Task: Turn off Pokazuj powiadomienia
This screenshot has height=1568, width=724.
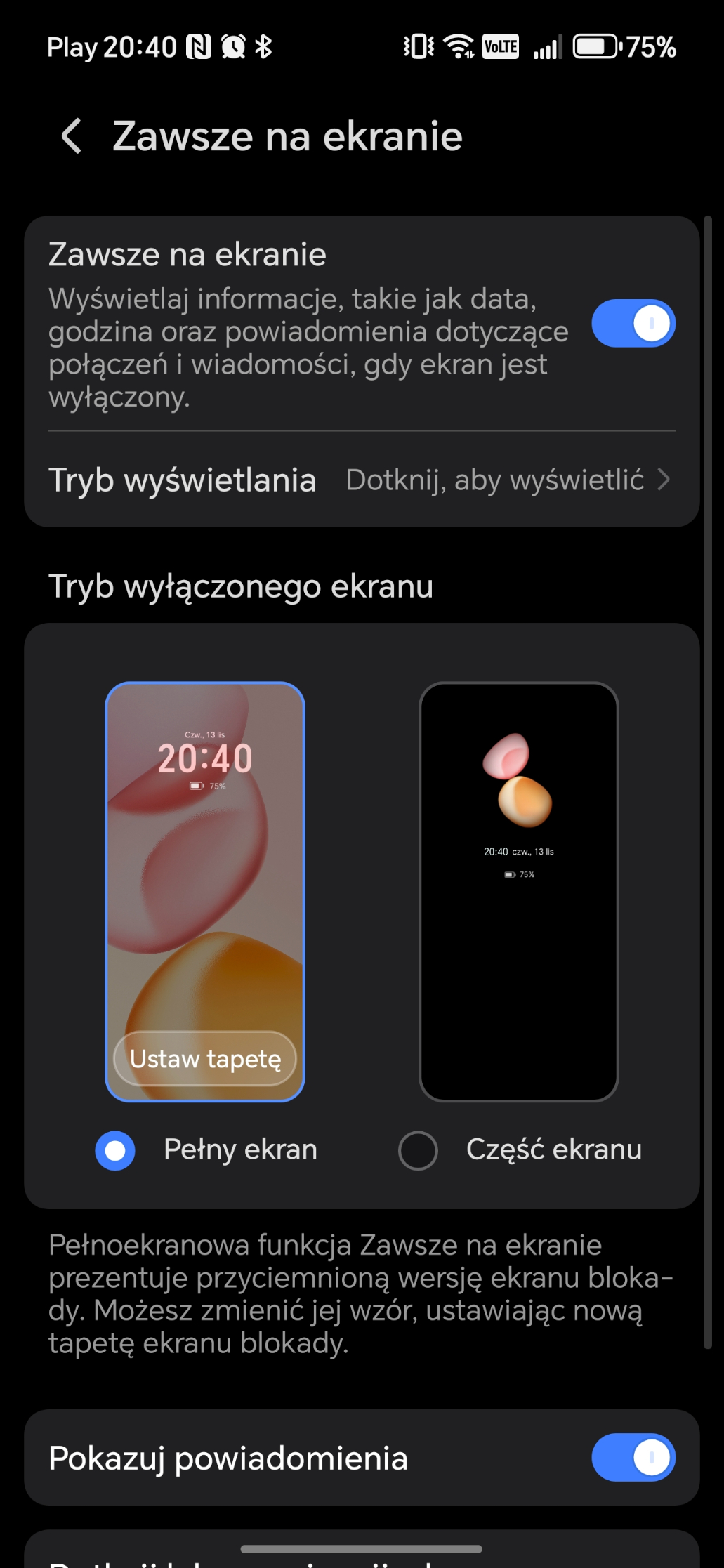Action: click(633, 1458)
